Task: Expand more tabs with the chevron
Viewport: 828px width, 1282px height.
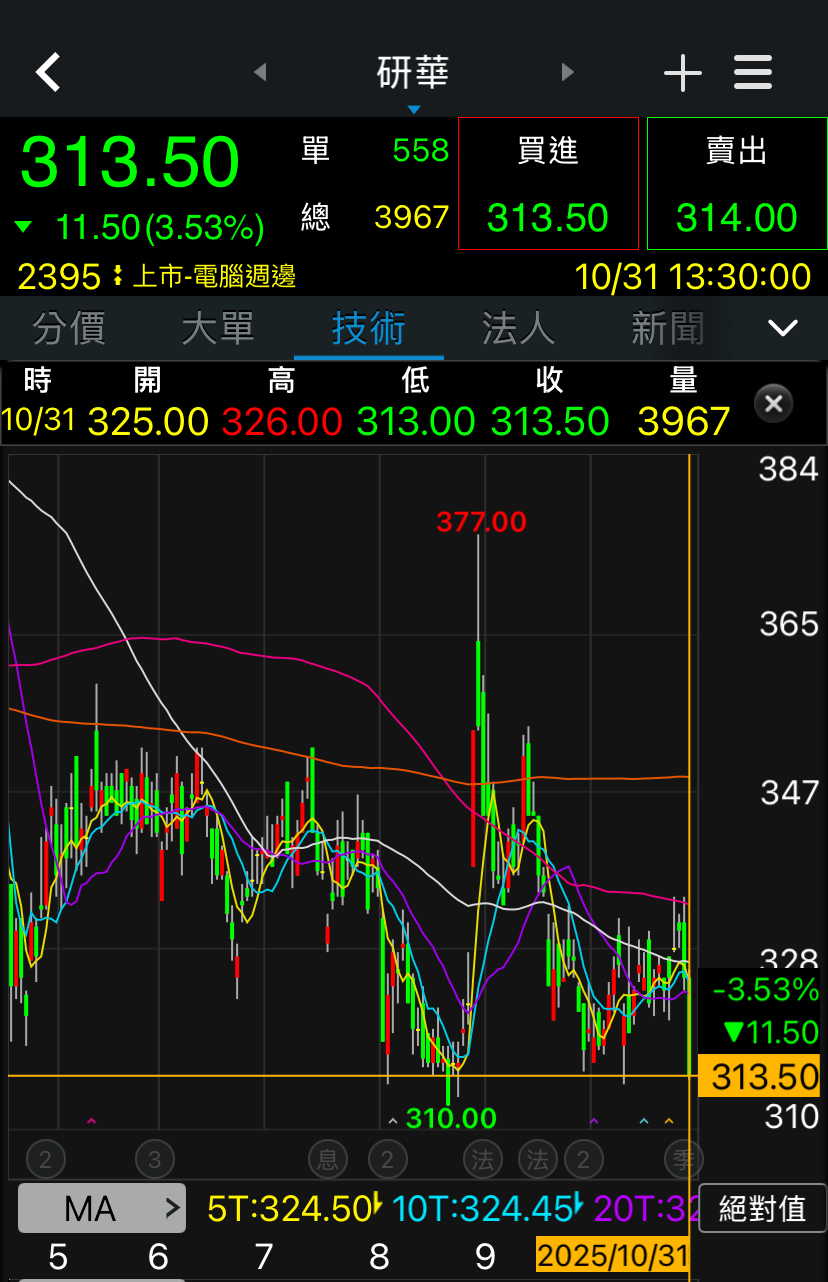Action: coord(783,328)
